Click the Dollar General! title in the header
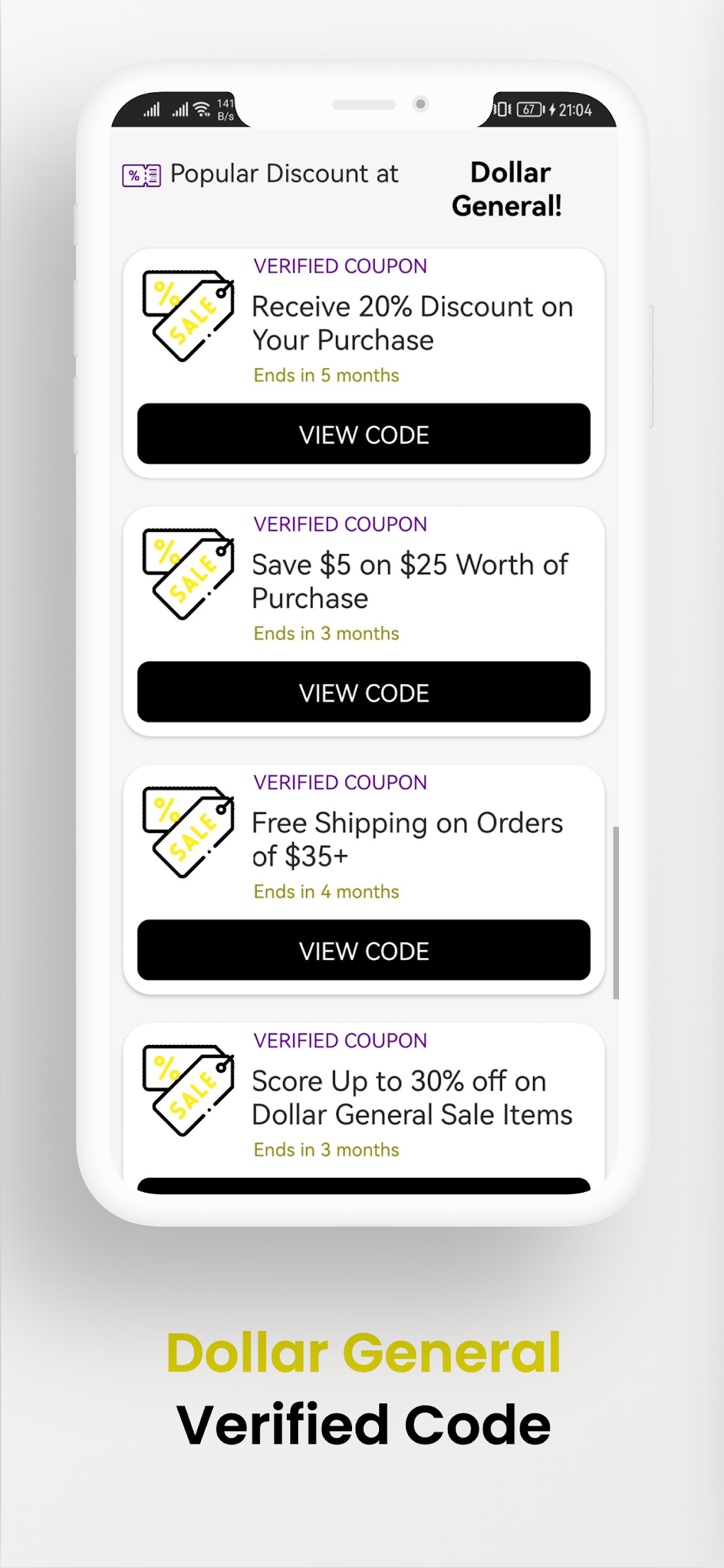The width and height of the screenshot is (724, 1568). (508, 189)
